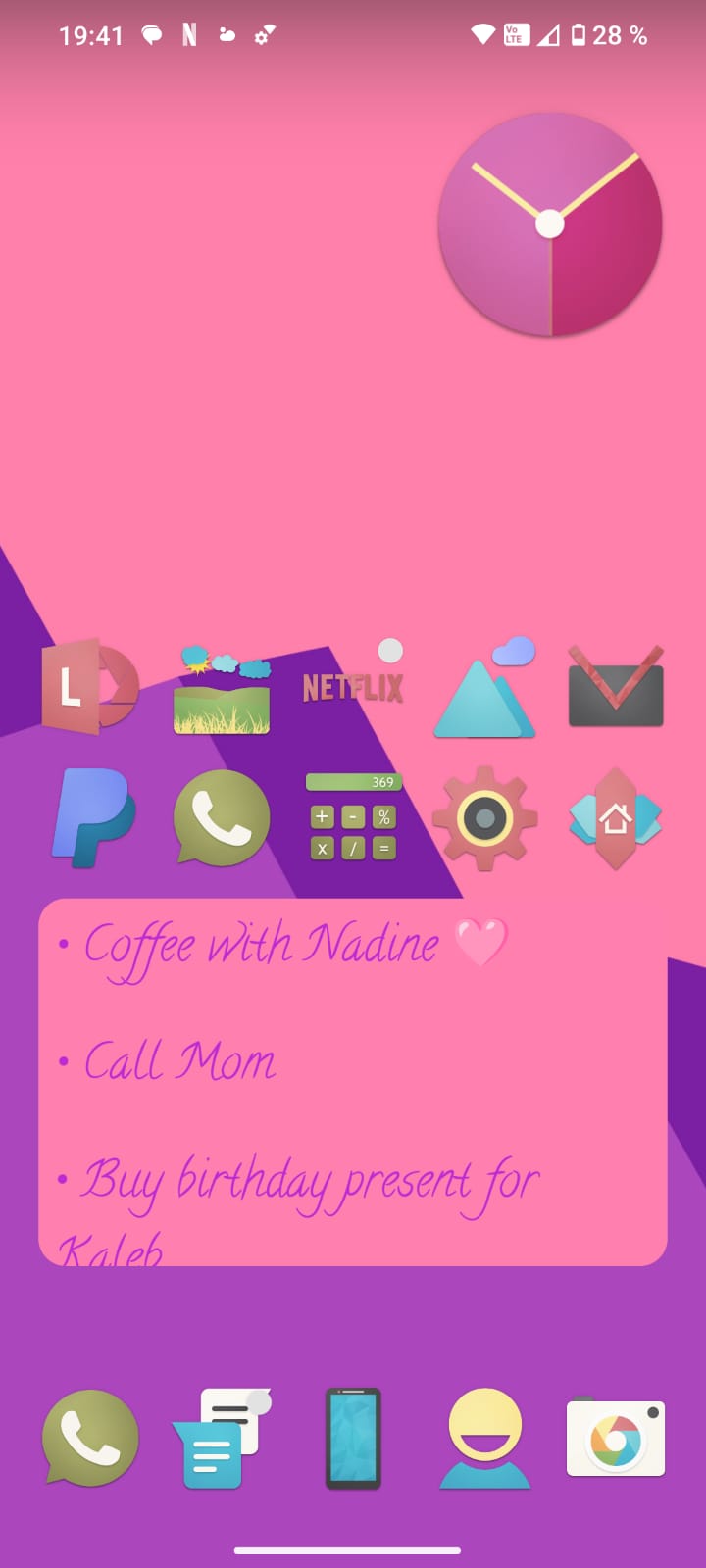Screen dimensions: 706x1568
Task: Open the phone bubble icon in the dock
Action: point(90,1439)
